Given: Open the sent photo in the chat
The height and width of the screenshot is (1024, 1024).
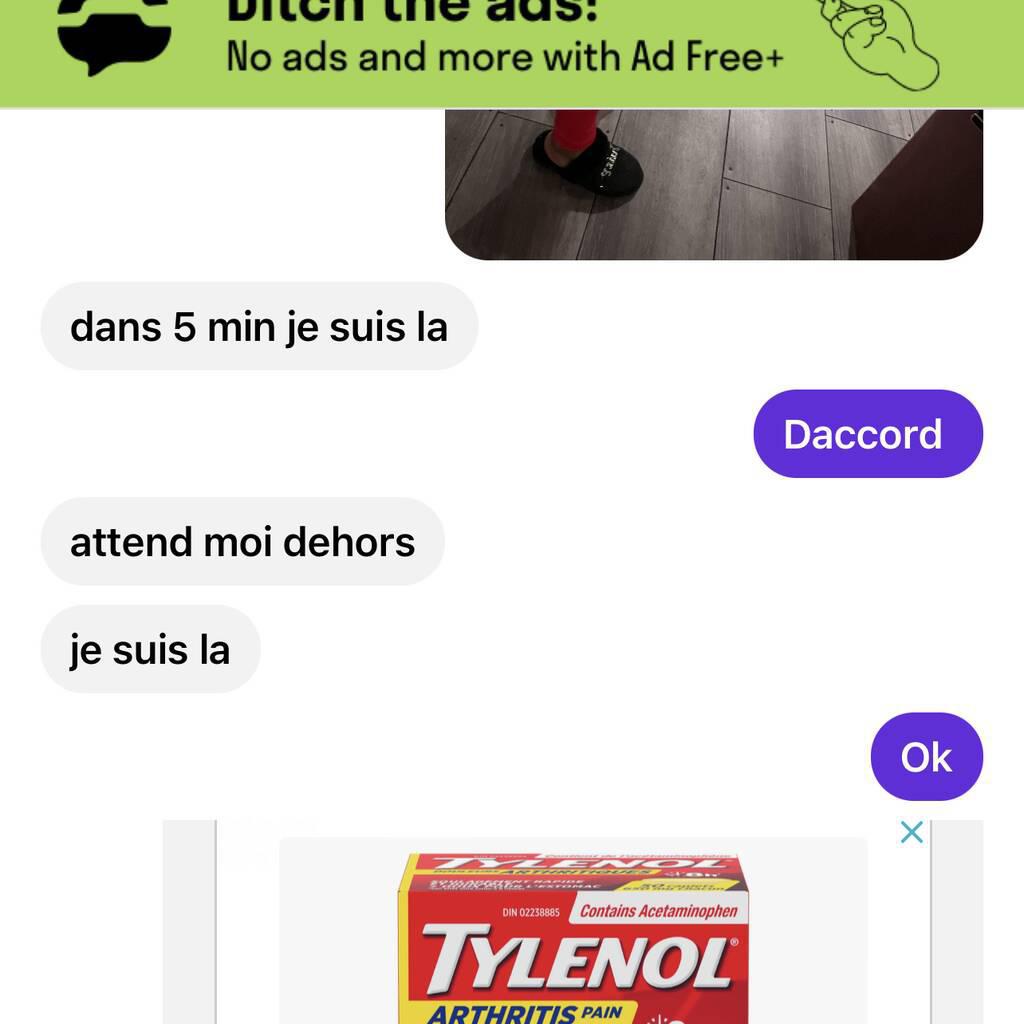Looking at the screenshot, I should 713,183.
